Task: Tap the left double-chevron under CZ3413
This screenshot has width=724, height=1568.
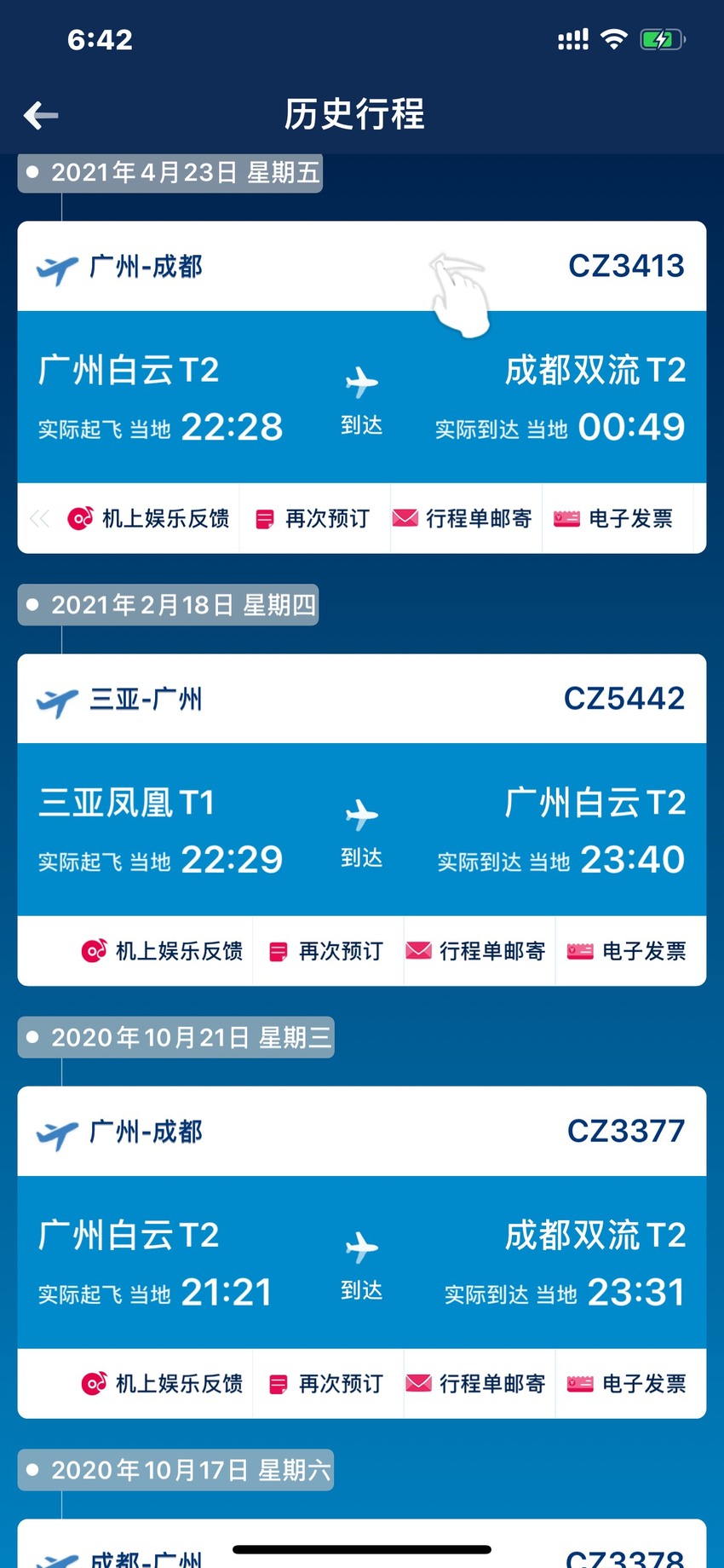Action: [x=39, y=518]
